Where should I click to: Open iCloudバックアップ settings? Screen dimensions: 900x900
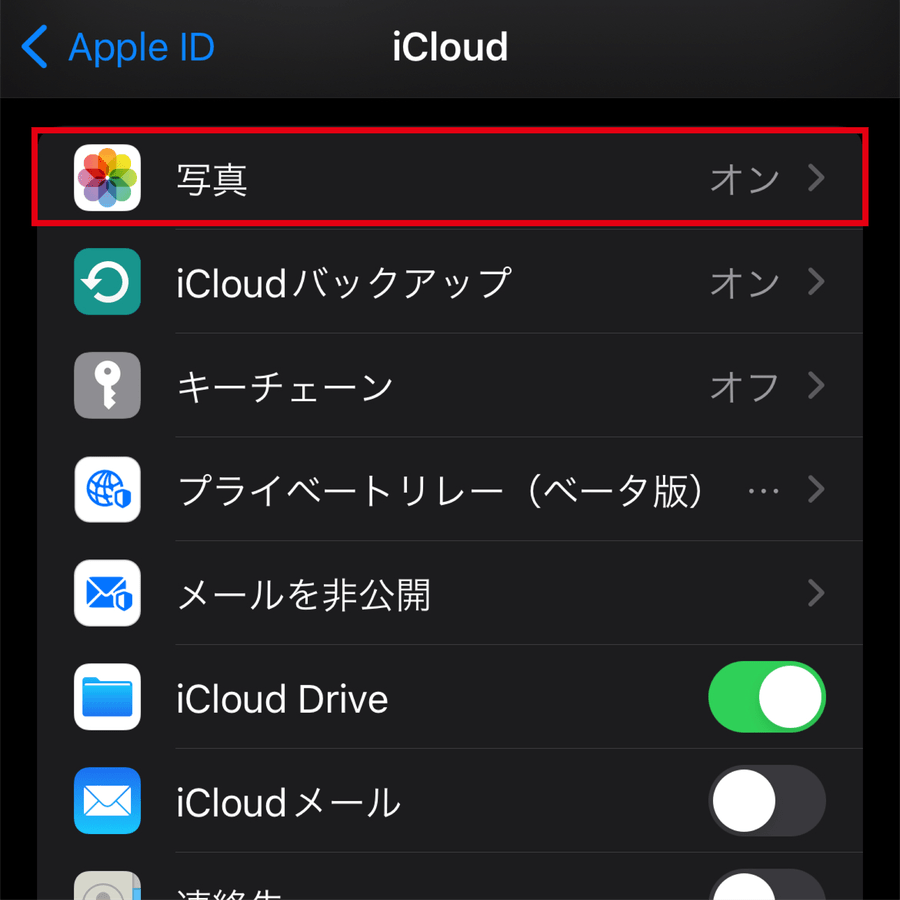450,283
